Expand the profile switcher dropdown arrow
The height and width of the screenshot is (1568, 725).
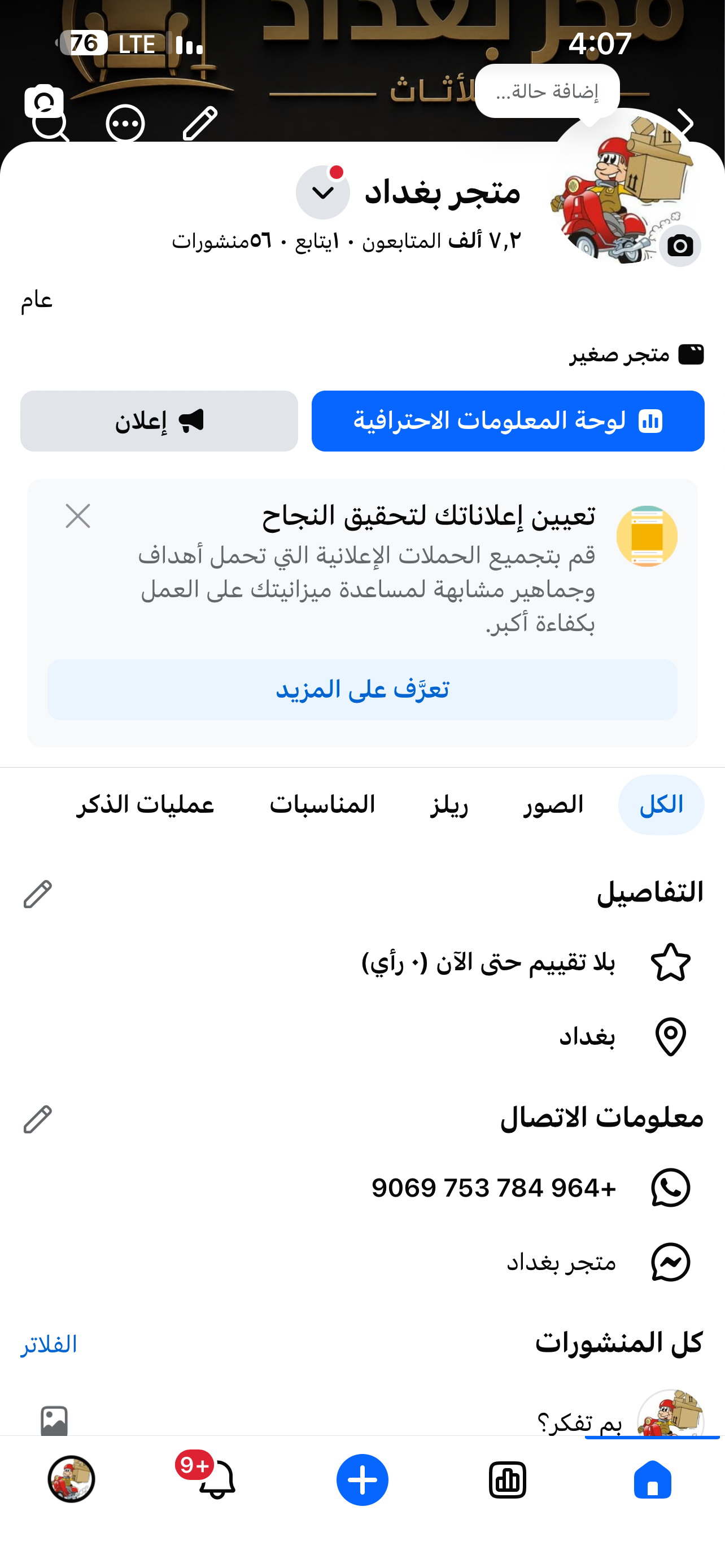(322, 192)
